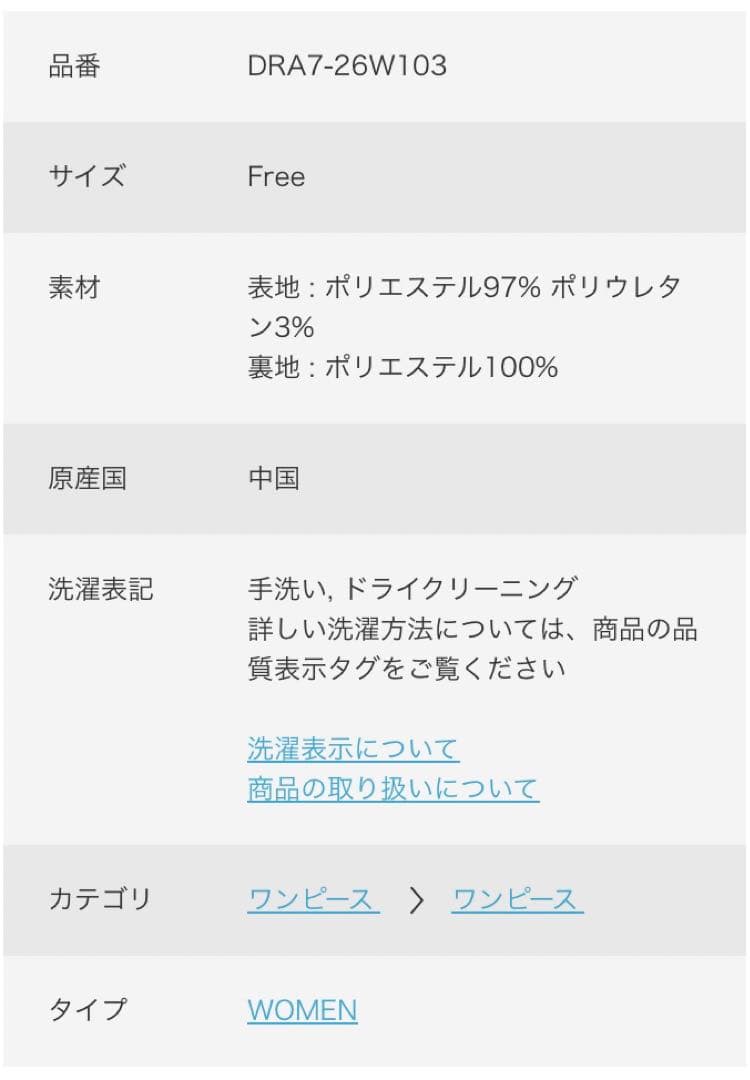The image size is (750, 1080).
Task: Open the 商品の取り扱いについて link
Action: pos(392,789)
